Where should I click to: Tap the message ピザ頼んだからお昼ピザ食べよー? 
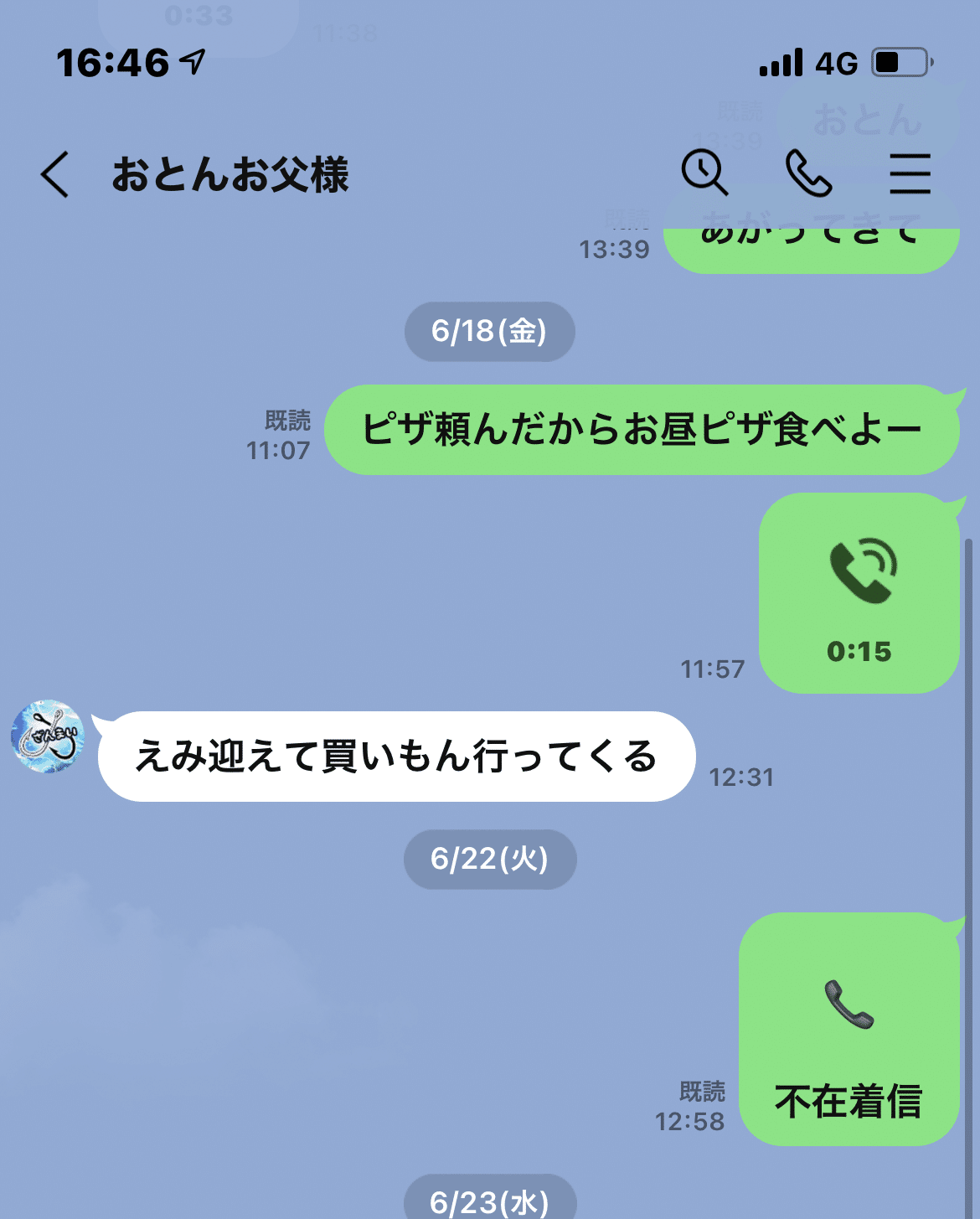coord(642,430)
